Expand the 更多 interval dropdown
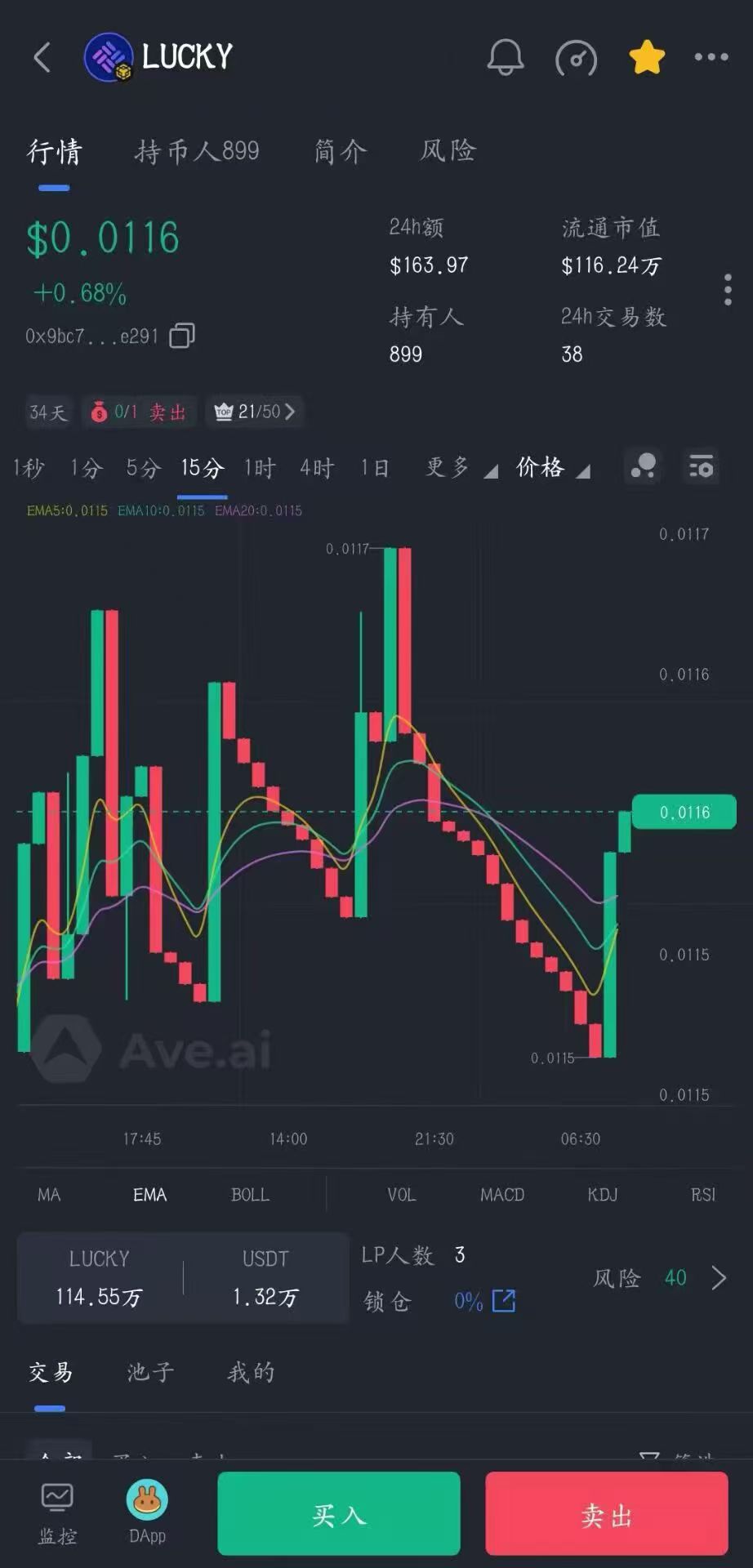The height and width of the screenshot is (1568, 753). tap(461, 468)
